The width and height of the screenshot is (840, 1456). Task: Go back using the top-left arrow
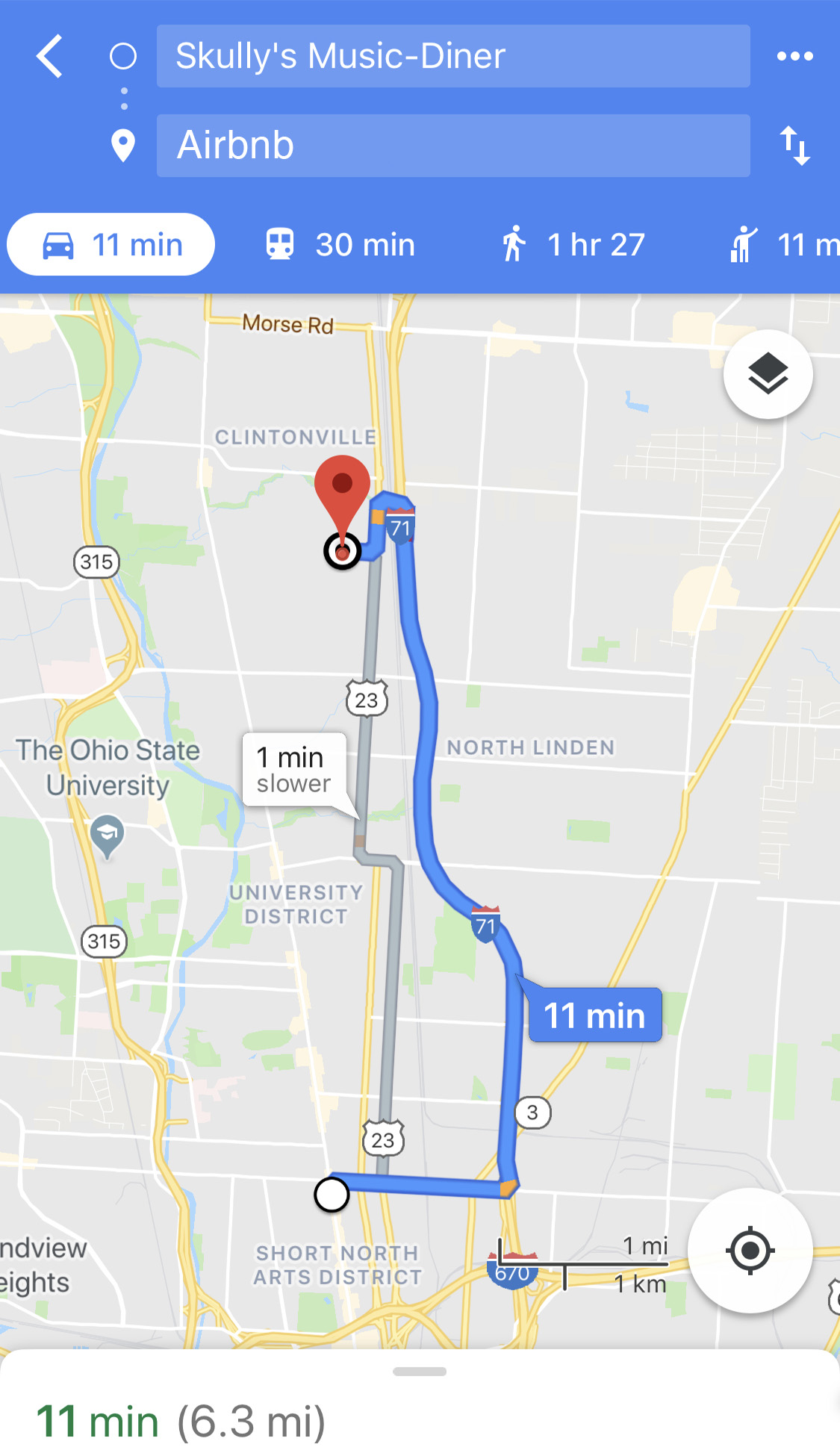pyautogui.click(x=49, y=56)
